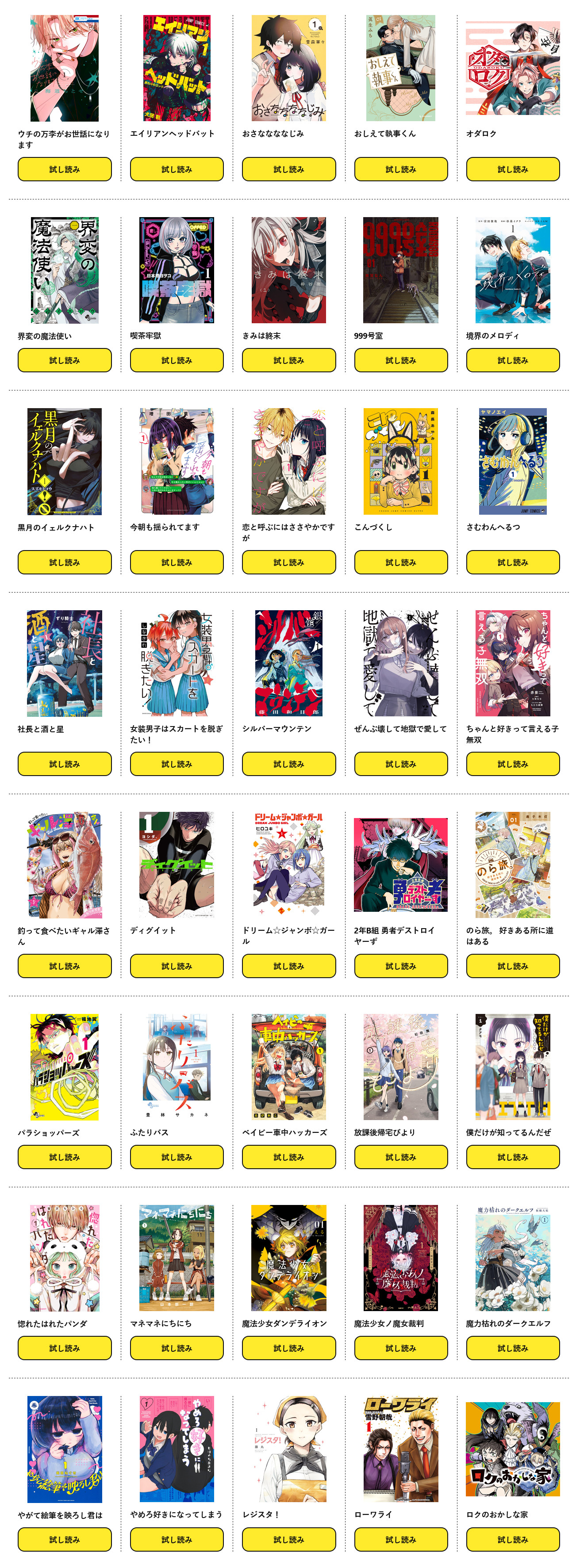
Task: Open the 境界のメロディ cover
Action: tap(513, 270)
